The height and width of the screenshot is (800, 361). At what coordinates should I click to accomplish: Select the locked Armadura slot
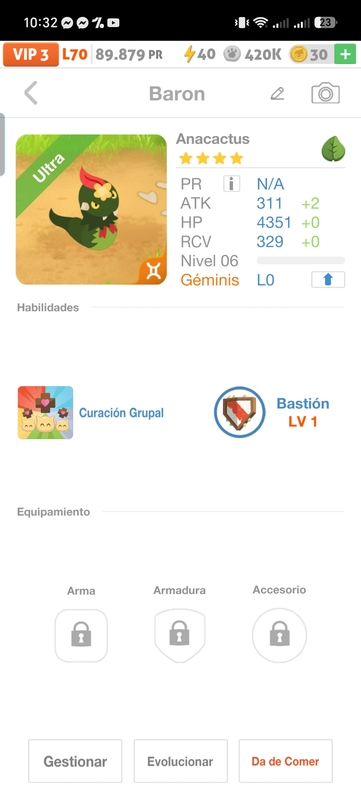179,636
